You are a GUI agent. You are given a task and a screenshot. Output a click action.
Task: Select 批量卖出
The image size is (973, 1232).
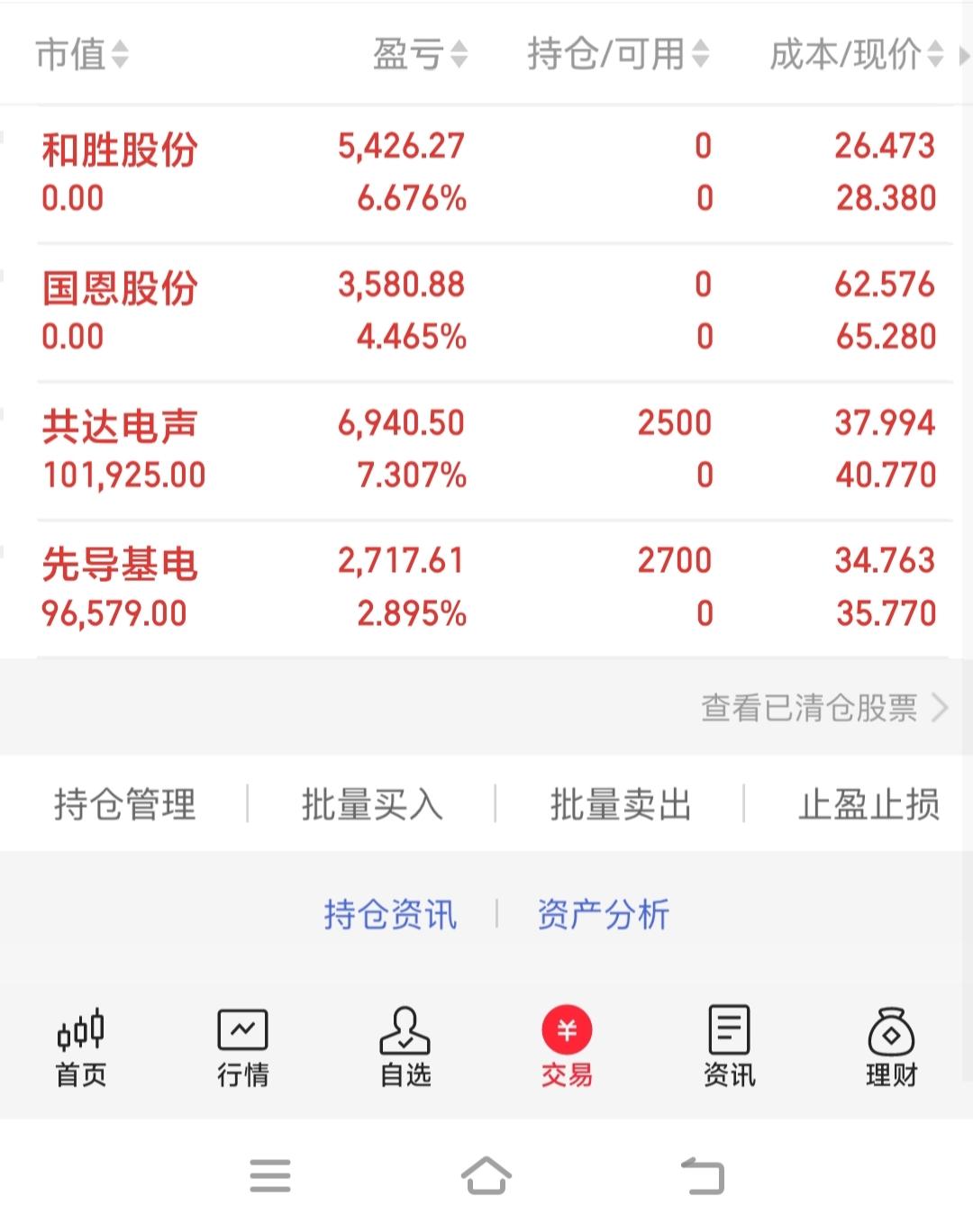[620, 803]
